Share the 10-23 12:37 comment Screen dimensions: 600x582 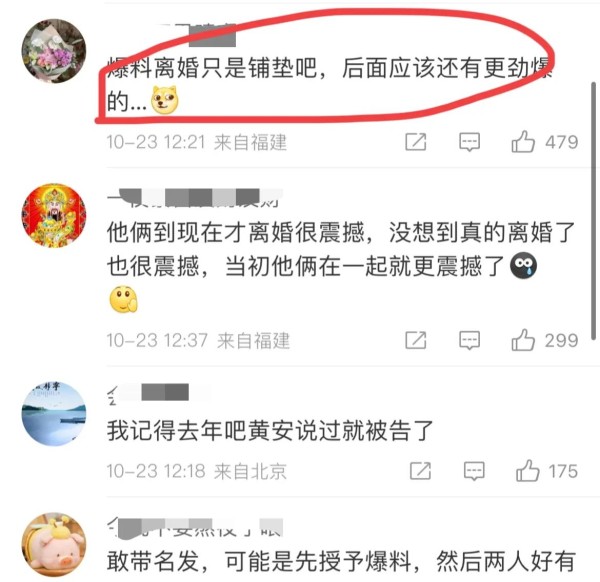pyautogui.click(x=416, y=341)
